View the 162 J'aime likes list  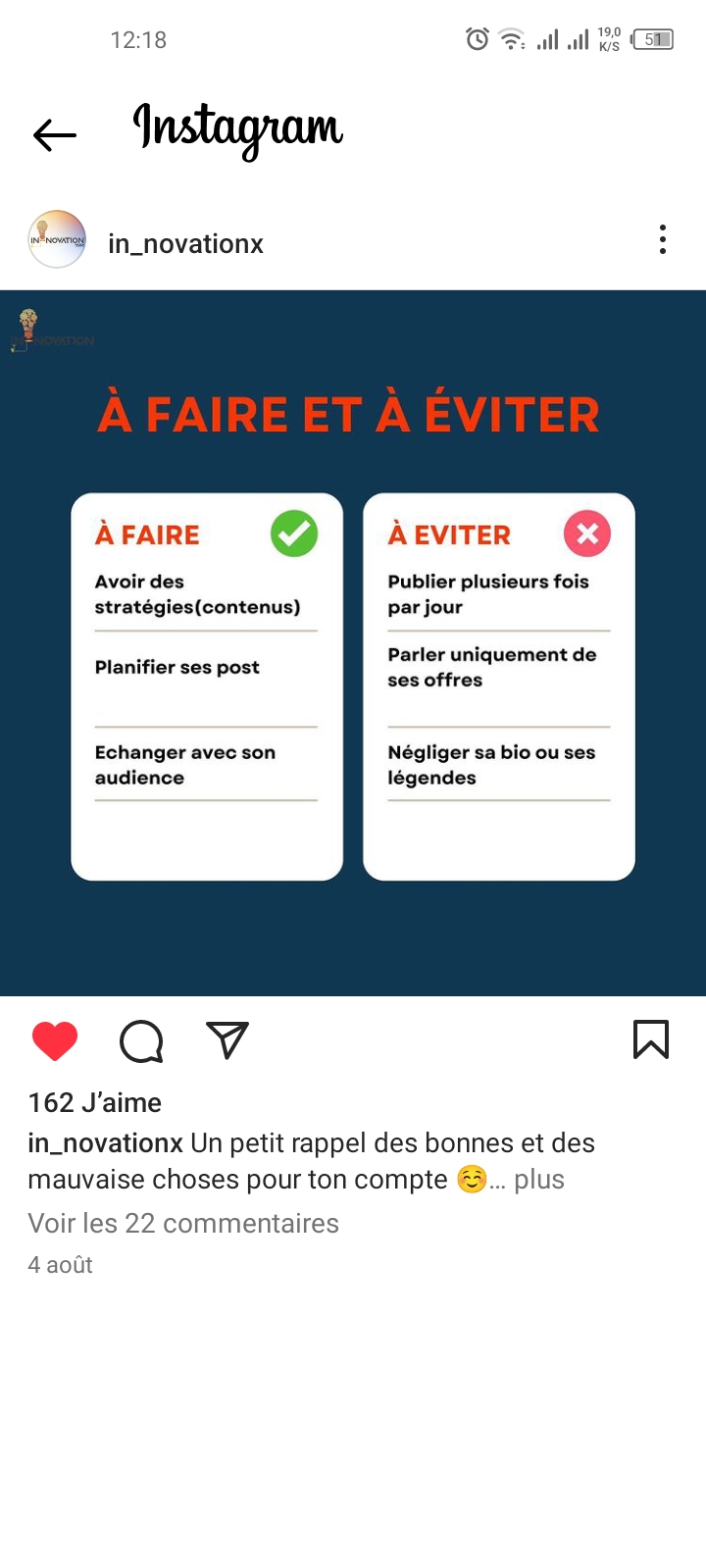pos(95,1102)
